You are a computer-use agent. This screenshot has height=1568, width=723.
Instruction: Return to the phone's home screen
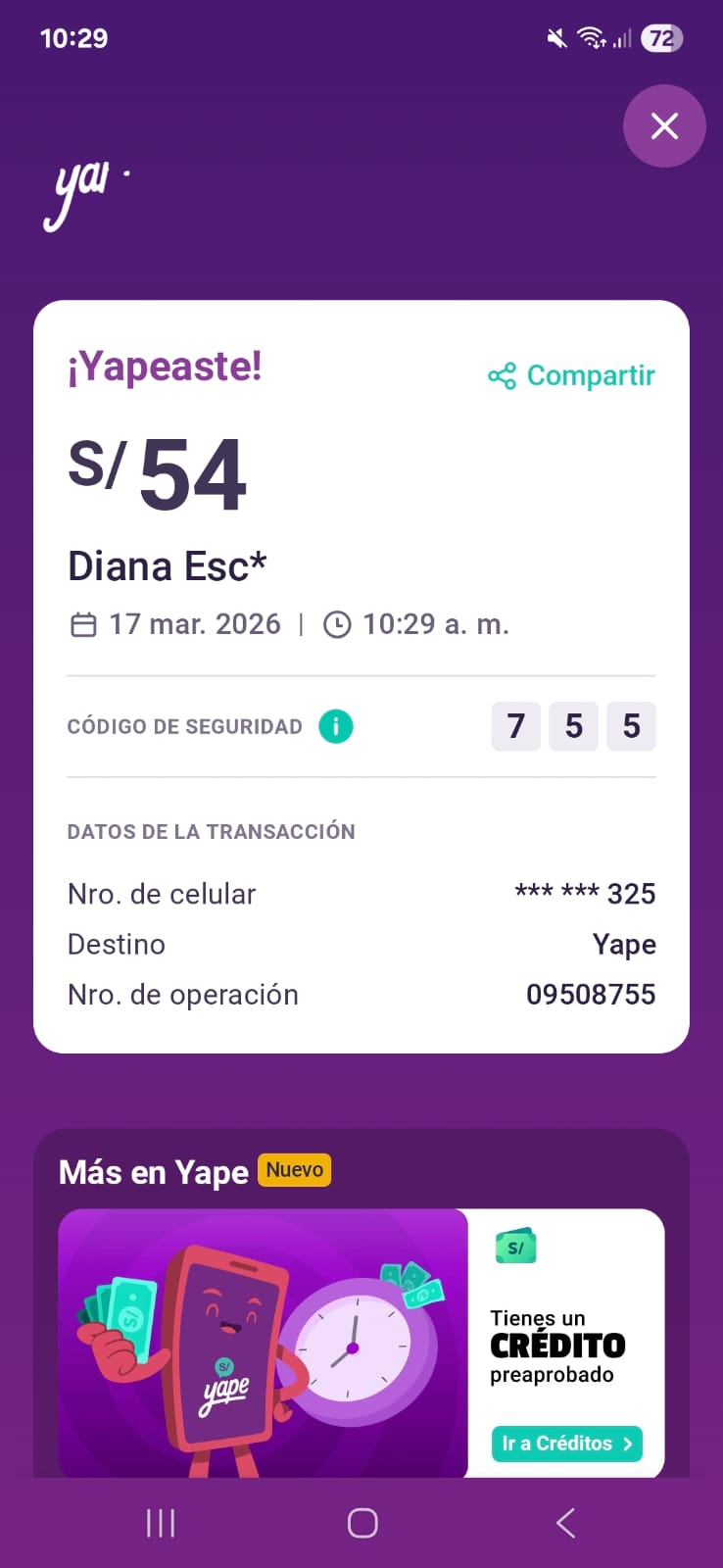(362, 1523)
